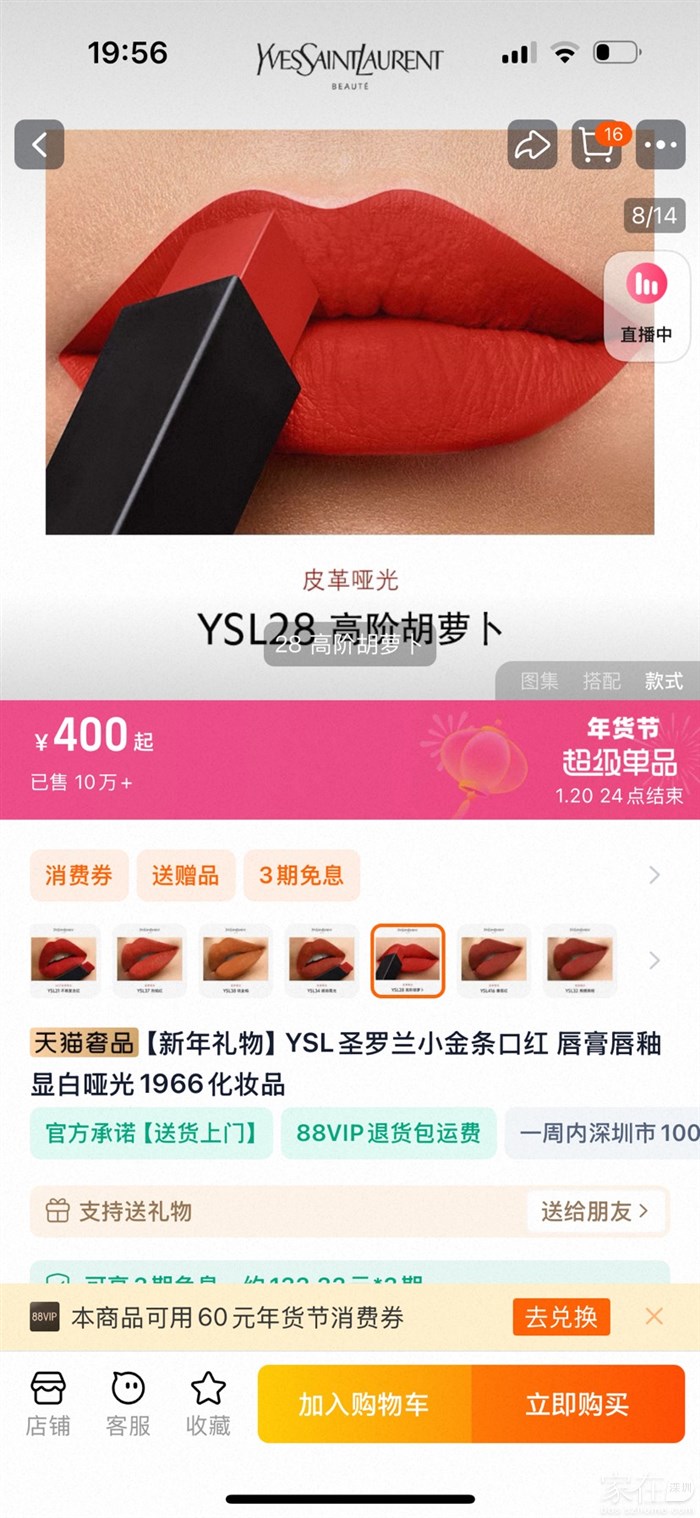
Task: Contact 客服 customer service
Action: (128, 1403)
